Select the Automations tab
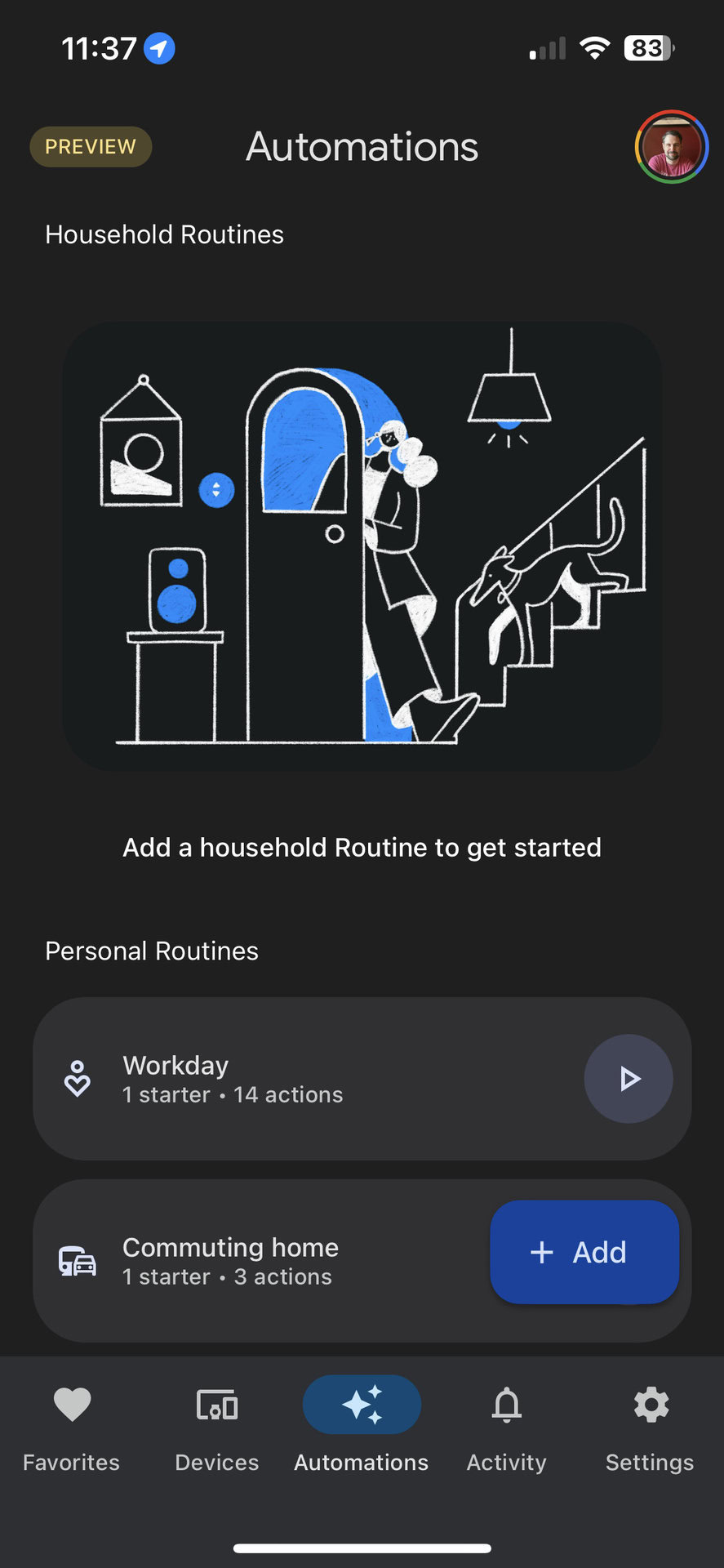This screenshot has height=1568, width=724. pos(362,1426)
